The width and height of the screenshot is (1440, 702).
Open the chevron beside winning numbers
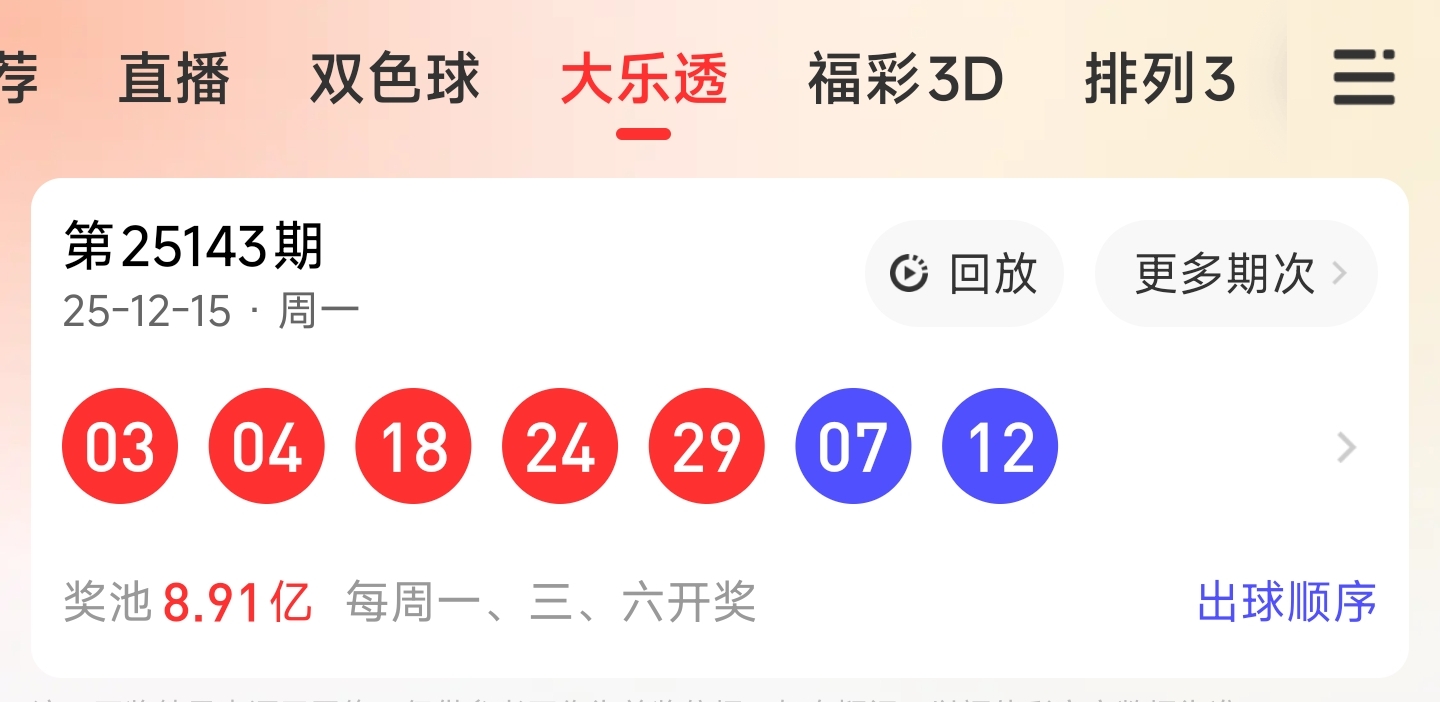pyautogui.click(x=1347, y=447)
